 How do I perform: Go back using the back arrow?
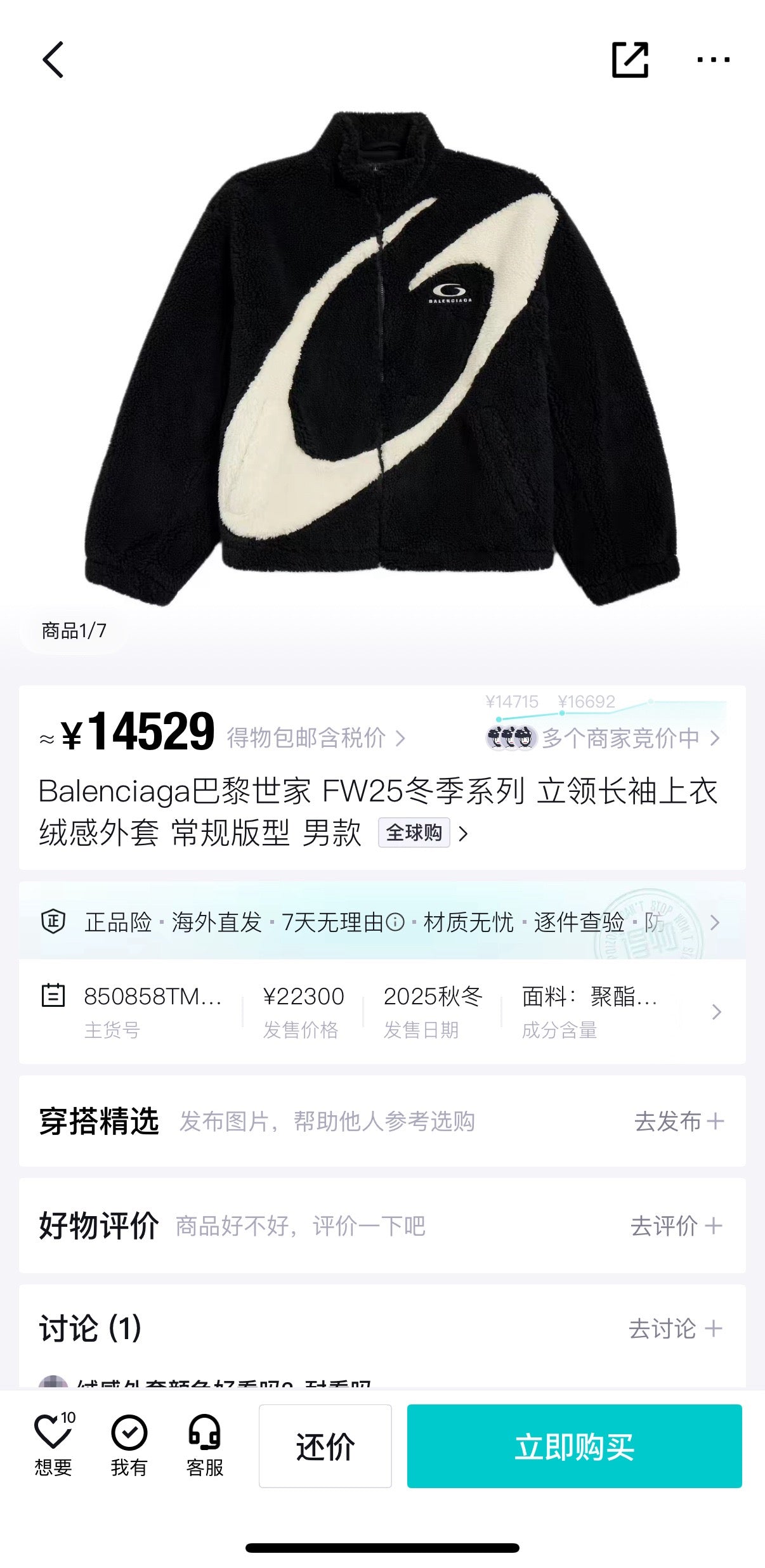pyautogui.click(x=53, y=60)
